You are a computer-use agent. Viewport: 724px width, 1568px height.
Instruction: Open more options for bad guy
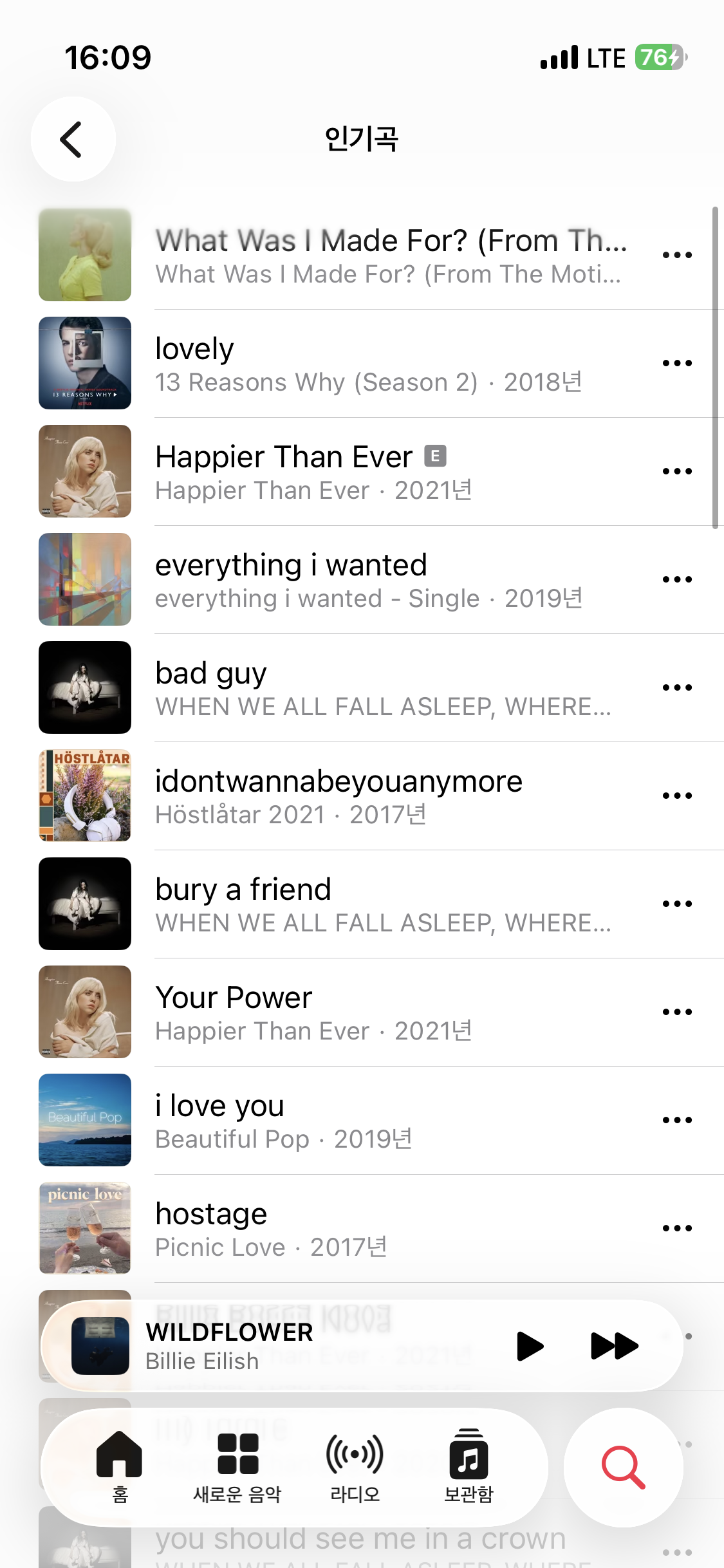tap(677, 687)
